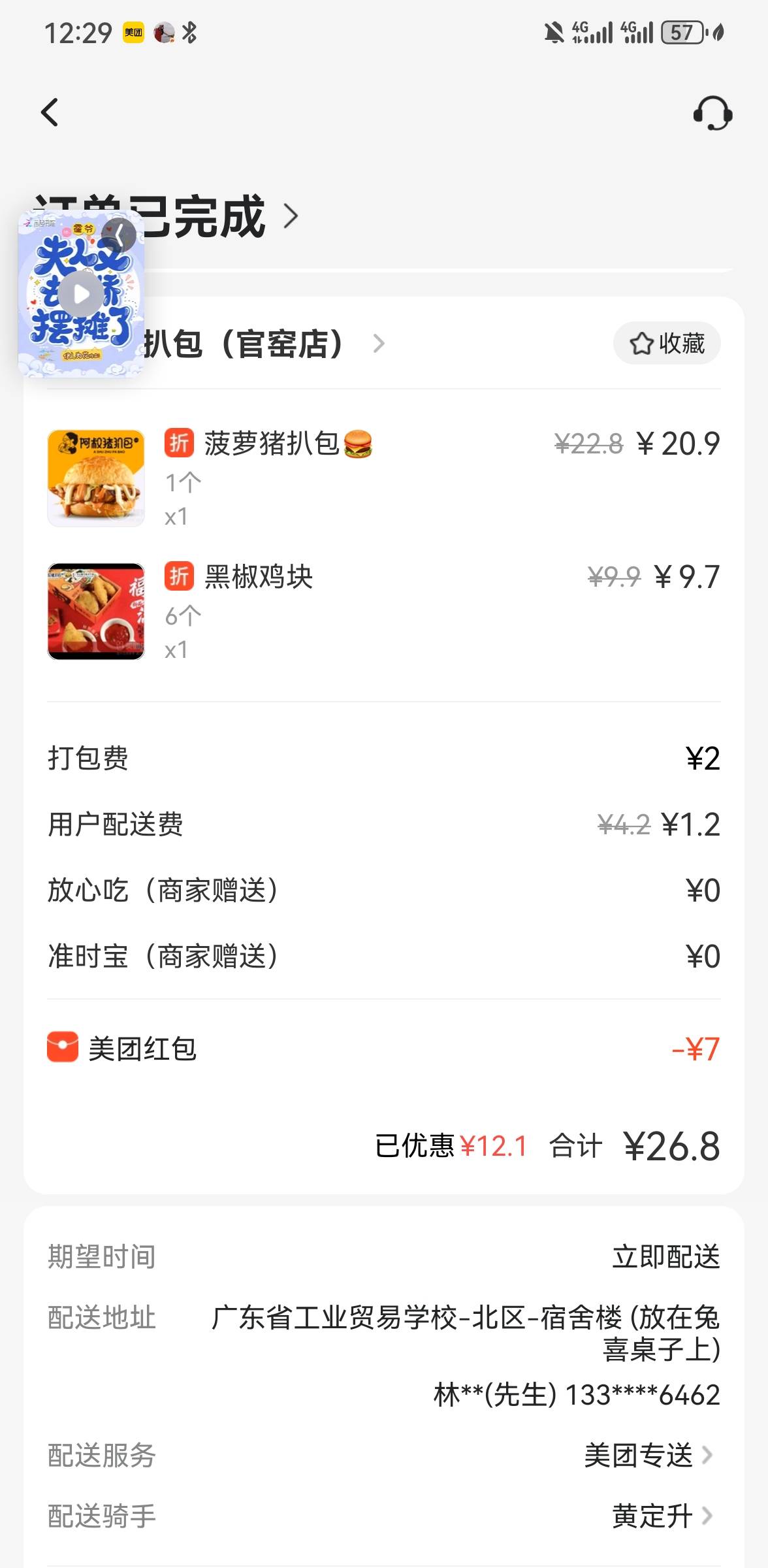Collapse the floating video with its arrow
Viewport: 768px width, 1568px height.
[x=119, y=235]
